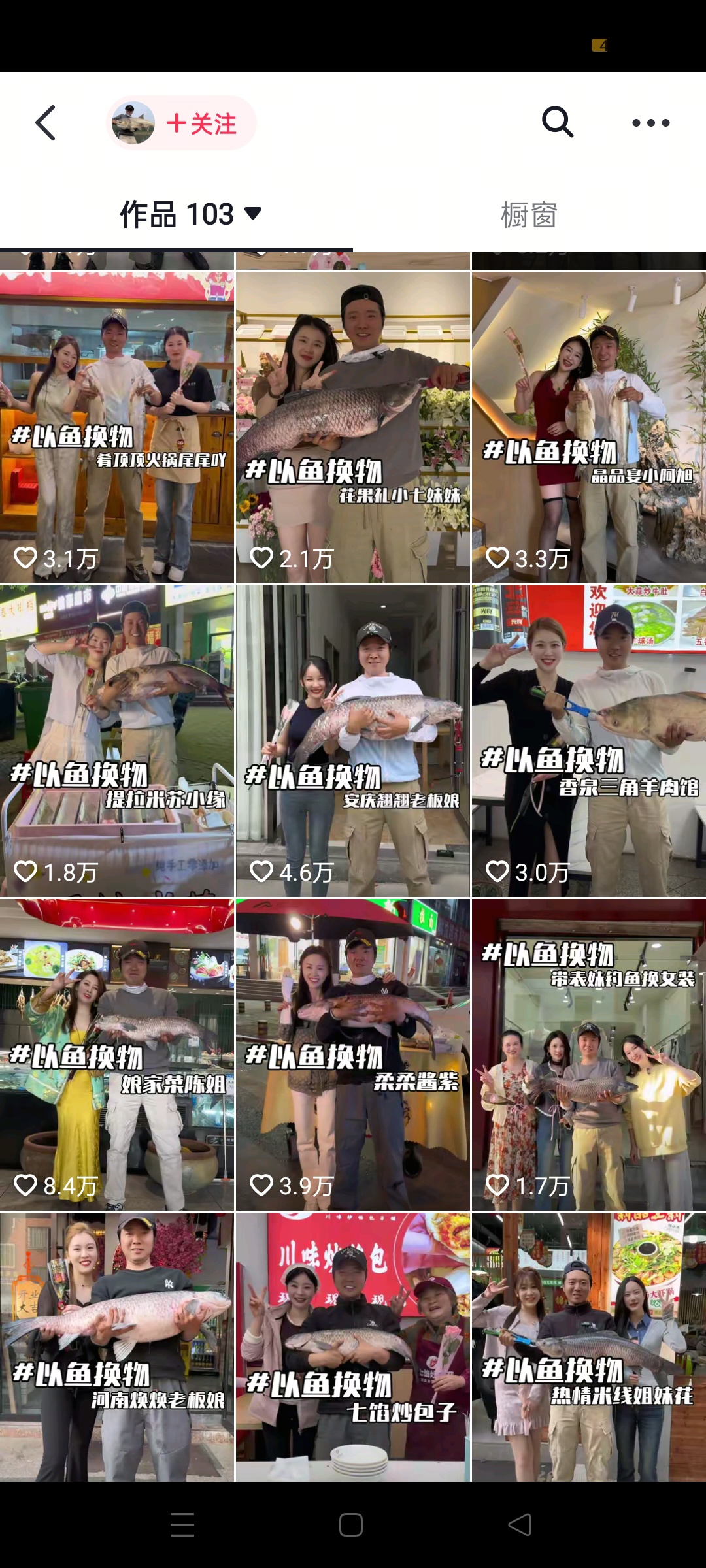Open video captioned 晶品宴小阿旭
Screen dimensions: 706x1568
coord(589,427)
